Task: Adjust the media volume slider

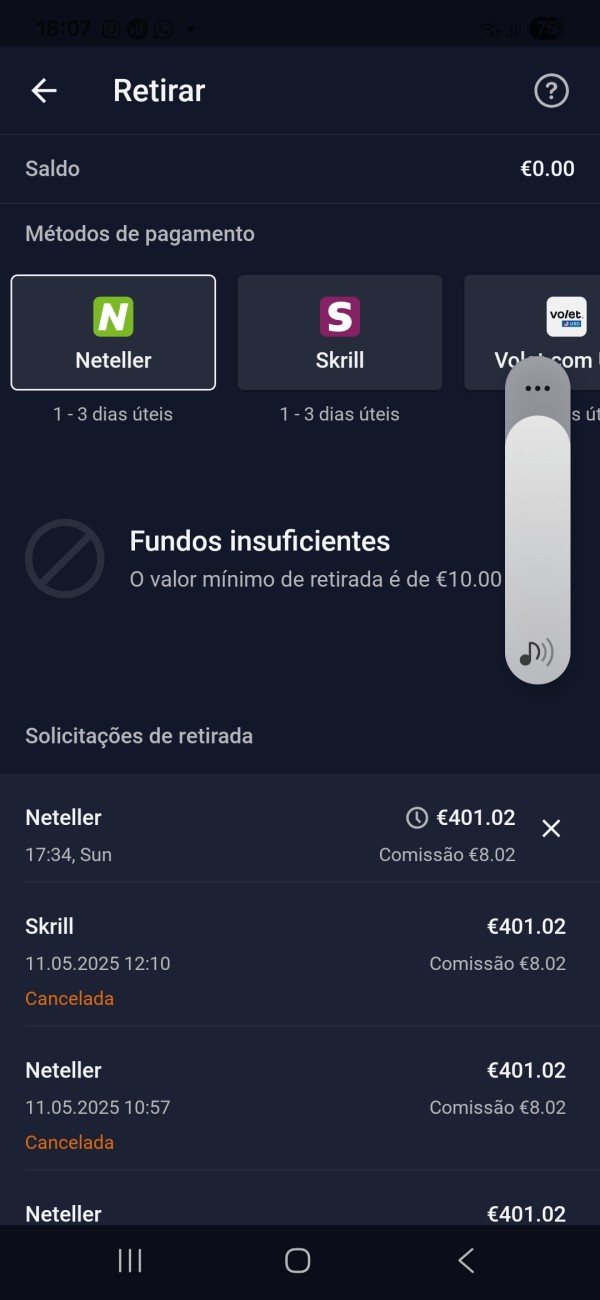Action: pos(538,550)
